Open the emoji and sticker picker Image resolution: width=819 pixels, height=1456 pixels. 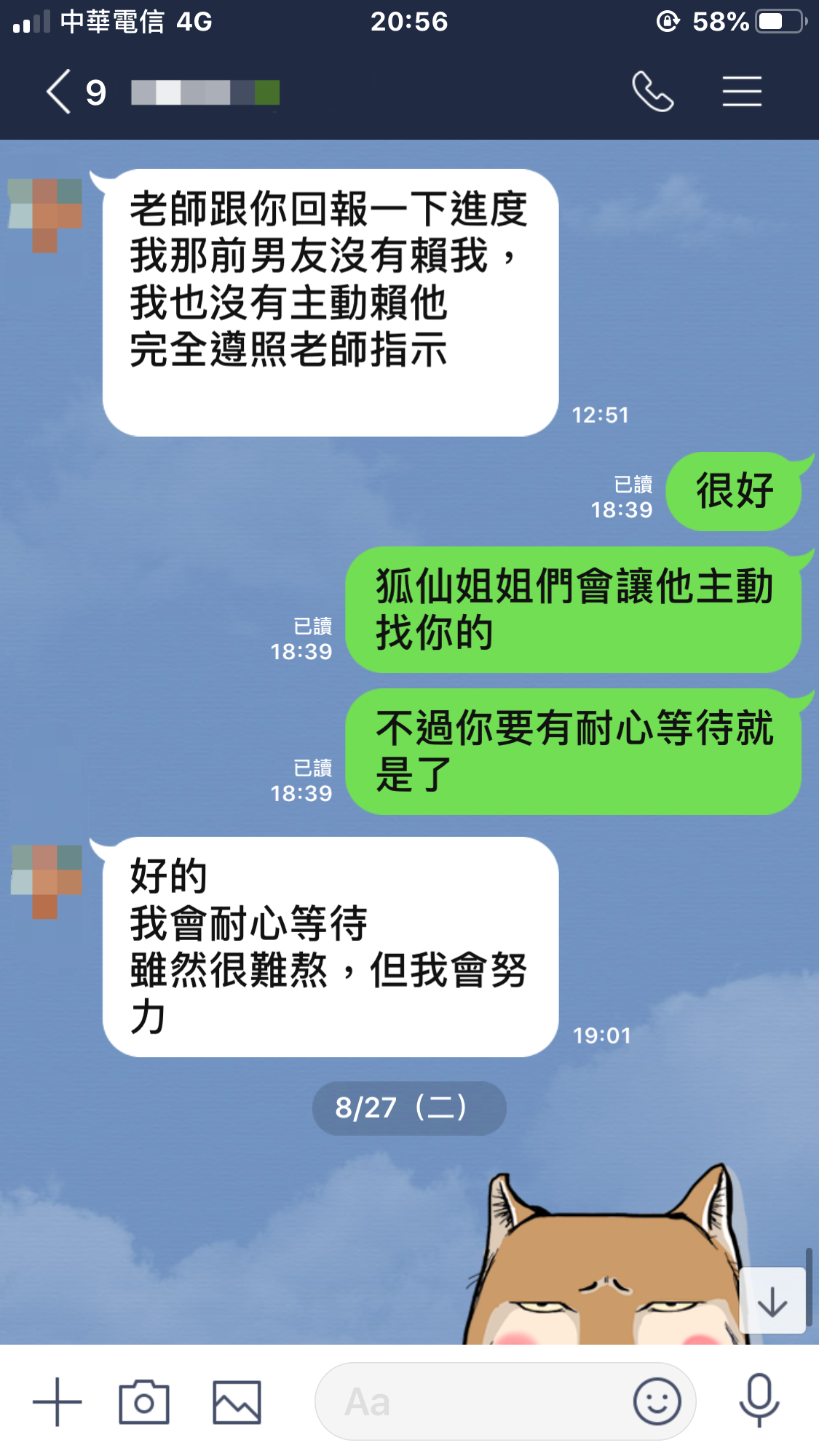click(657, 1401)
